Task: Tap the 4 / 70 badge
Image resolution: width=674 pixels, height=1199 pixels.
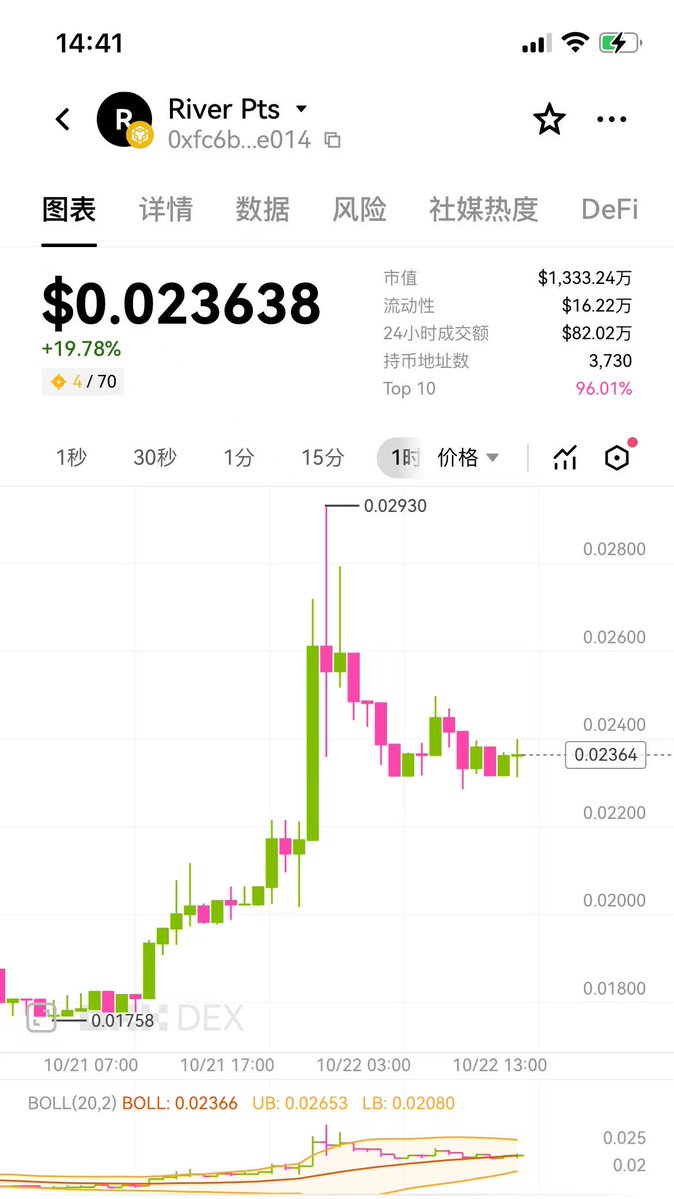Action: [x=83, y=382]
